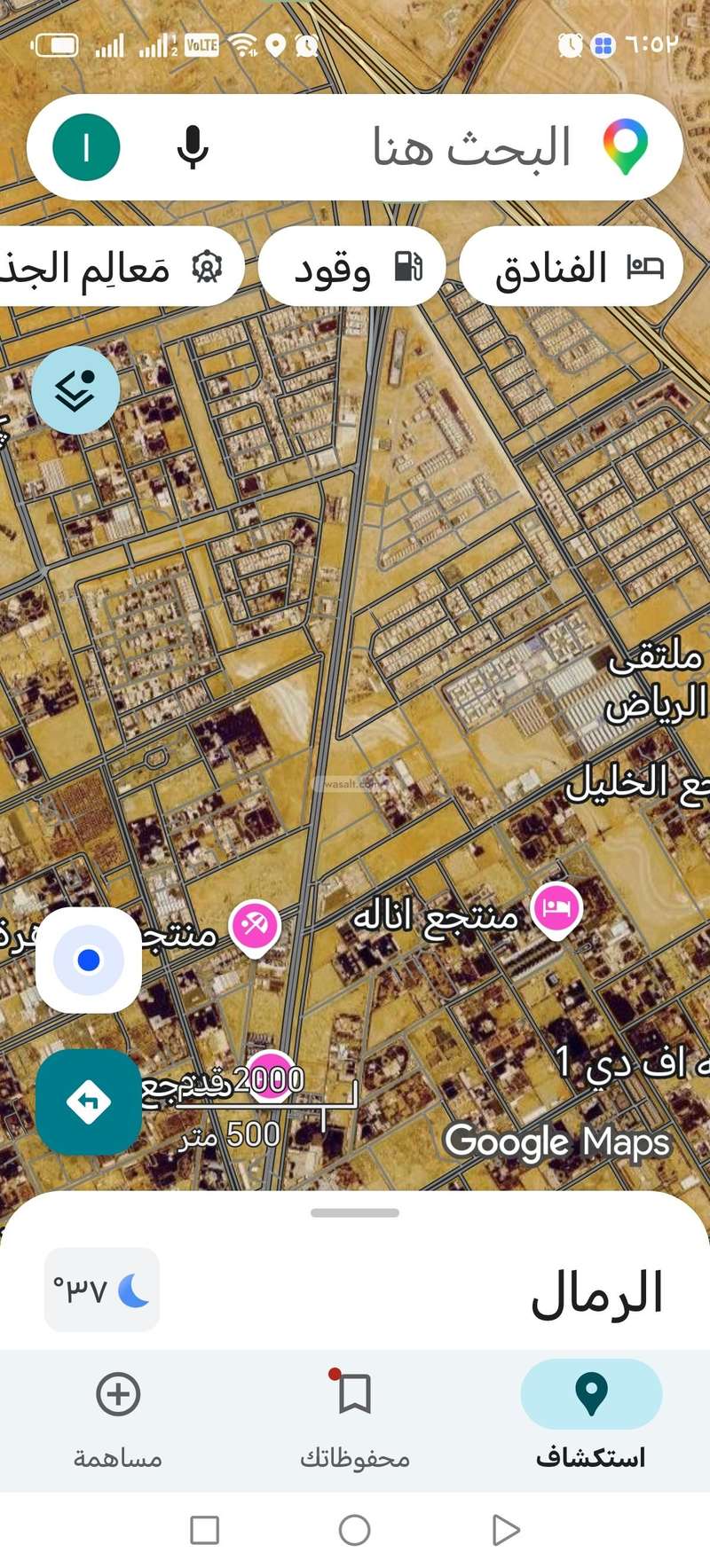Tap the منتجع اناله hotel pin
Viewport: 710px width, 1568px height.
coord(556,910)
